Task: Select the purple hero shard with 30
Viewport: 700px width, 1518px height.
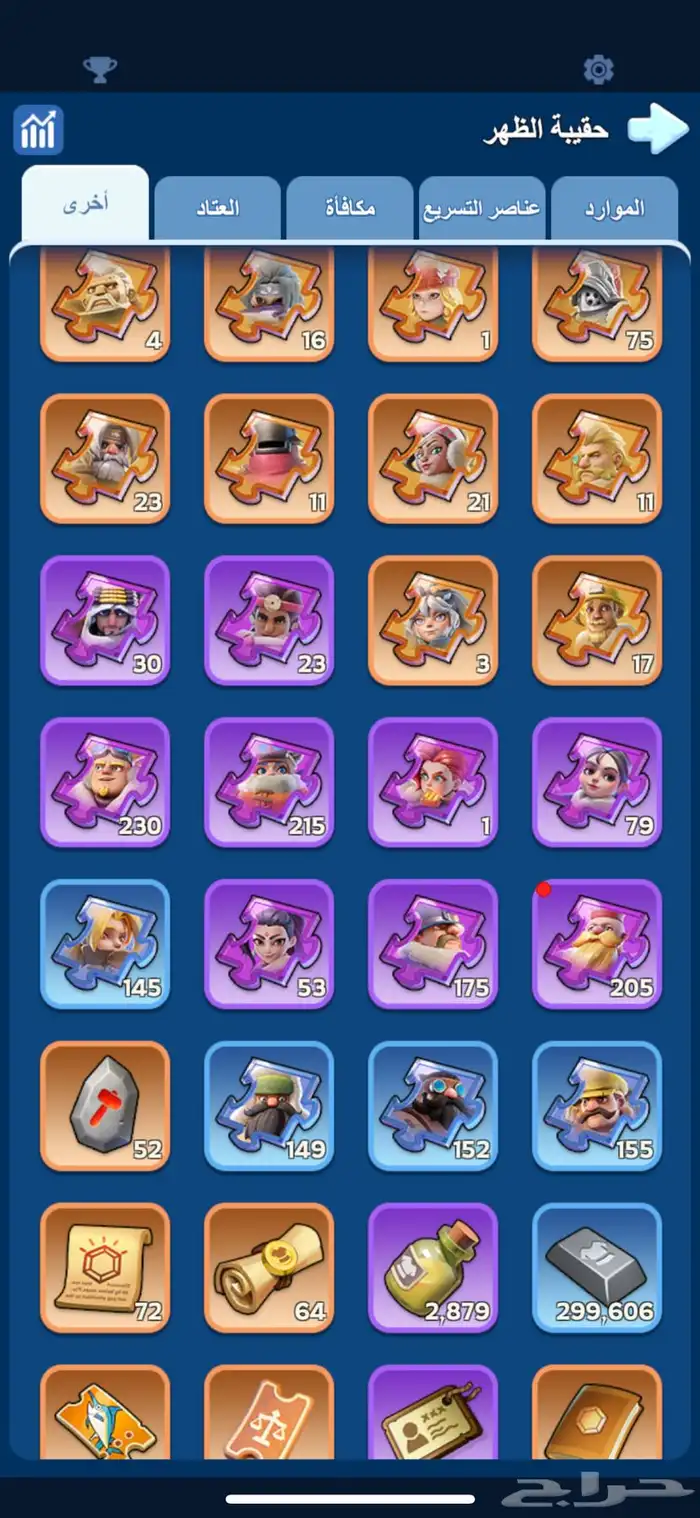Action: (105, 620)
